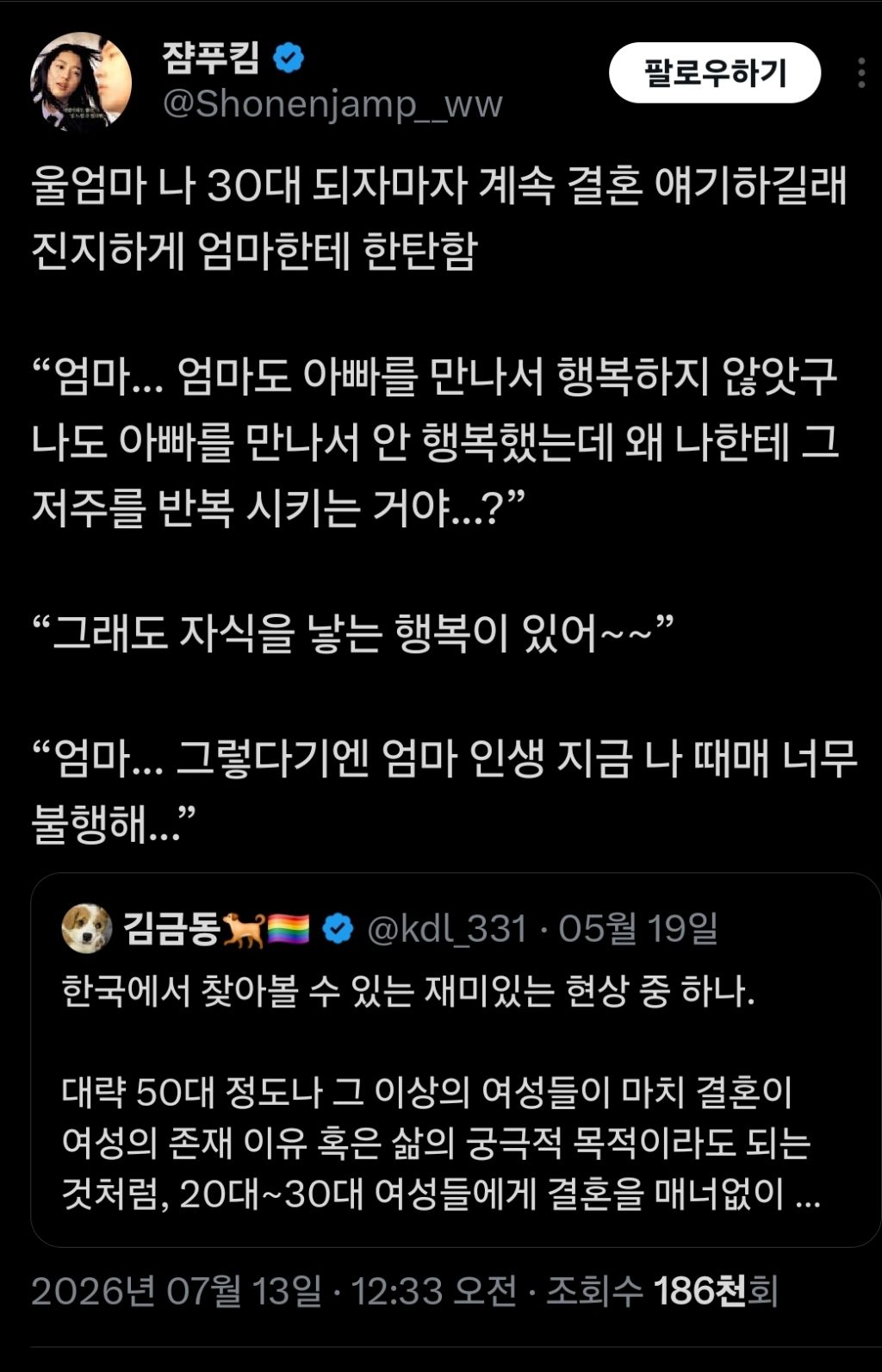
Task: Open 쟘푸킴's profile picture
Action: point(81,81)
